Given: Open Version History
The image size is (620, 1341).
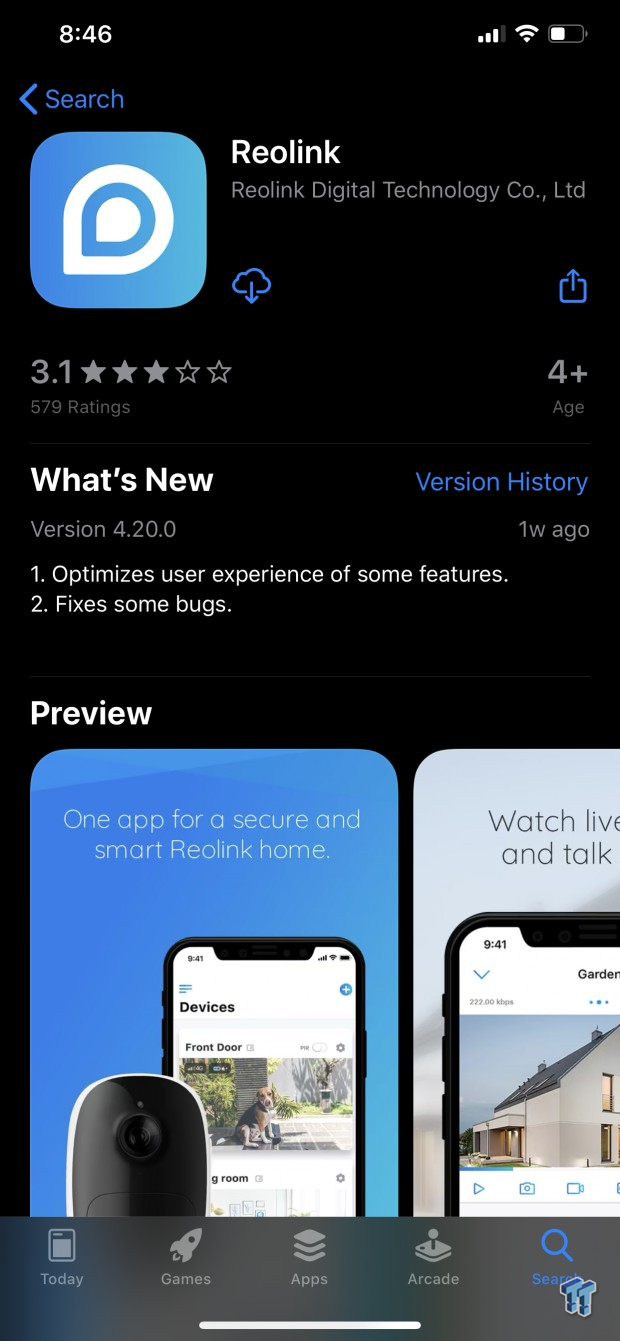Looking at the screenshot, I should (501, 482).
